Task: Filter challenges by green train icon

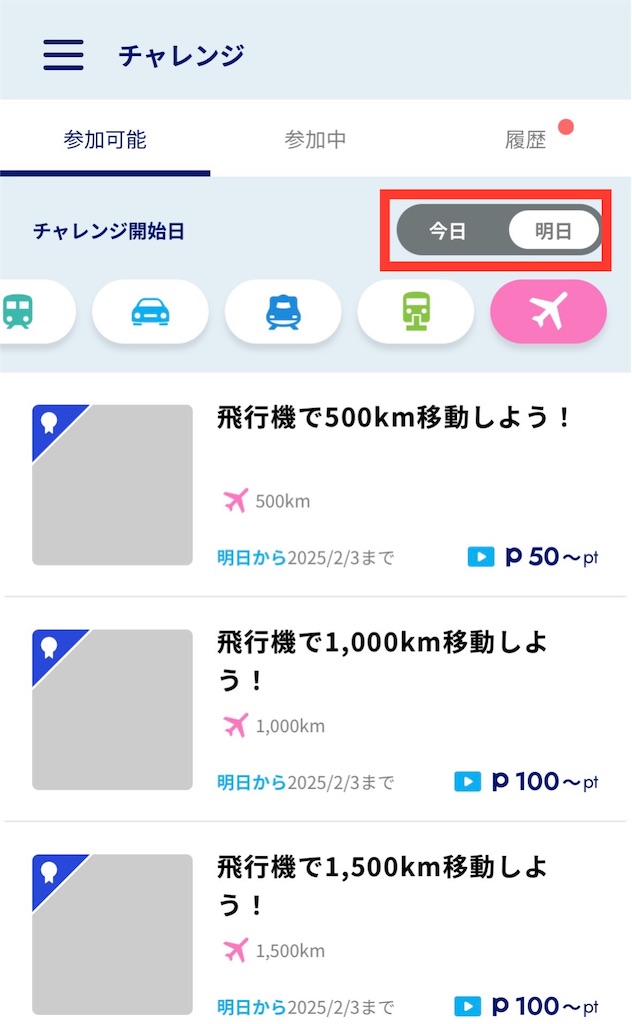Action: [x=416, y=312]
